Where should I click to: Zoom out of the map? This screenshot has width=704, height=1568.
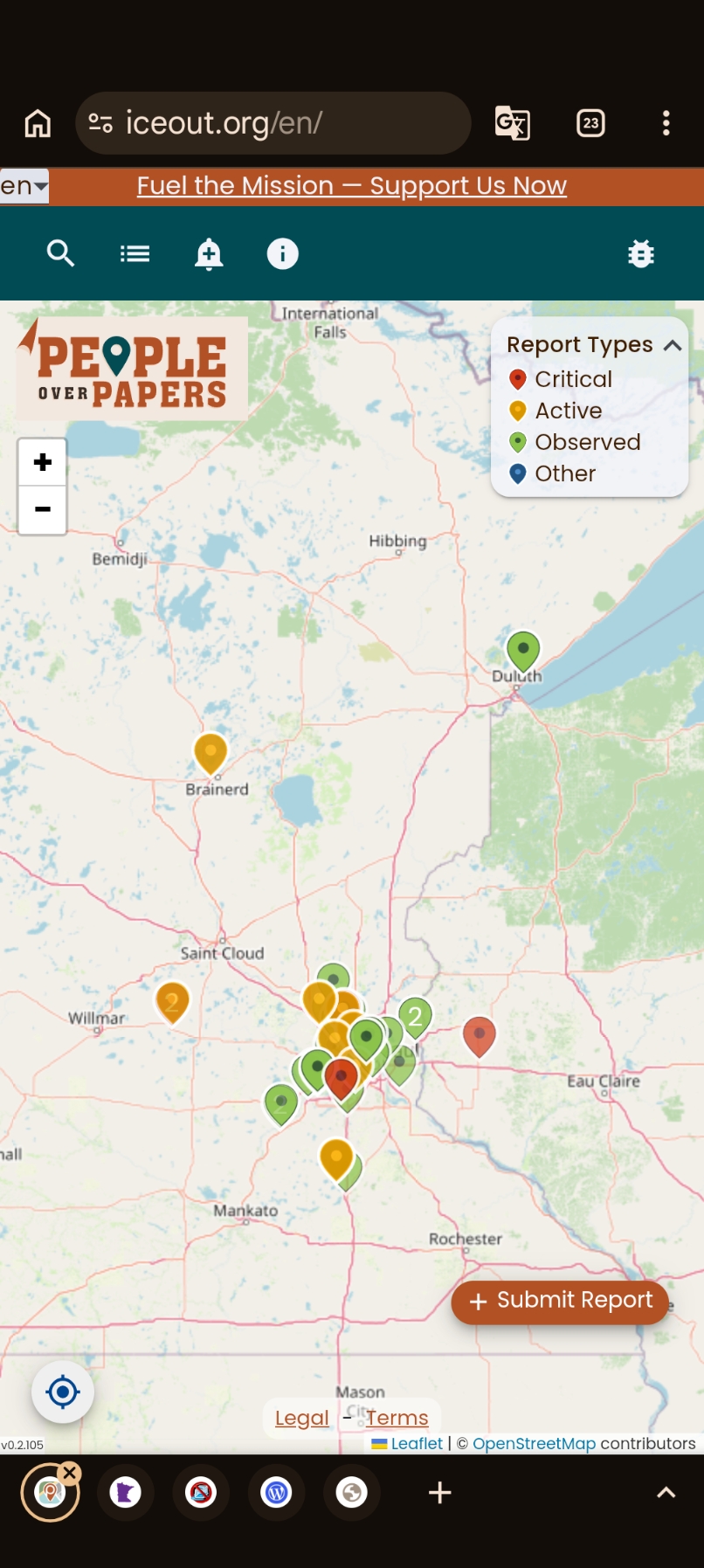point(42,509)
